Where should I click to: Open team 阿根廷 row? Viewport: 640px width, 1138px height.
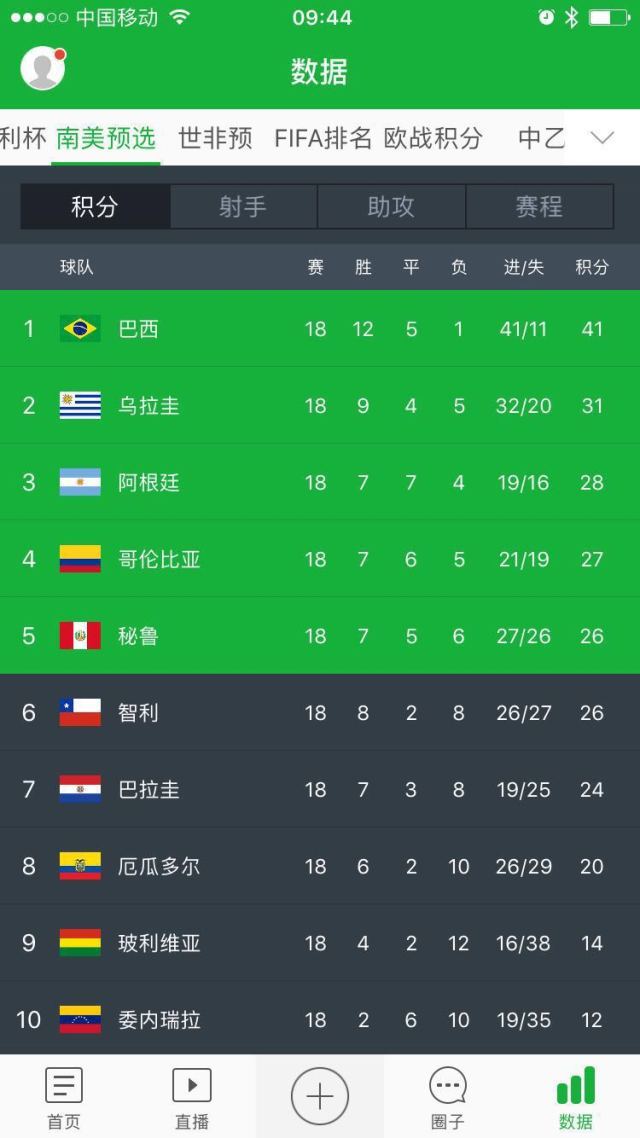tap(320, 482)
